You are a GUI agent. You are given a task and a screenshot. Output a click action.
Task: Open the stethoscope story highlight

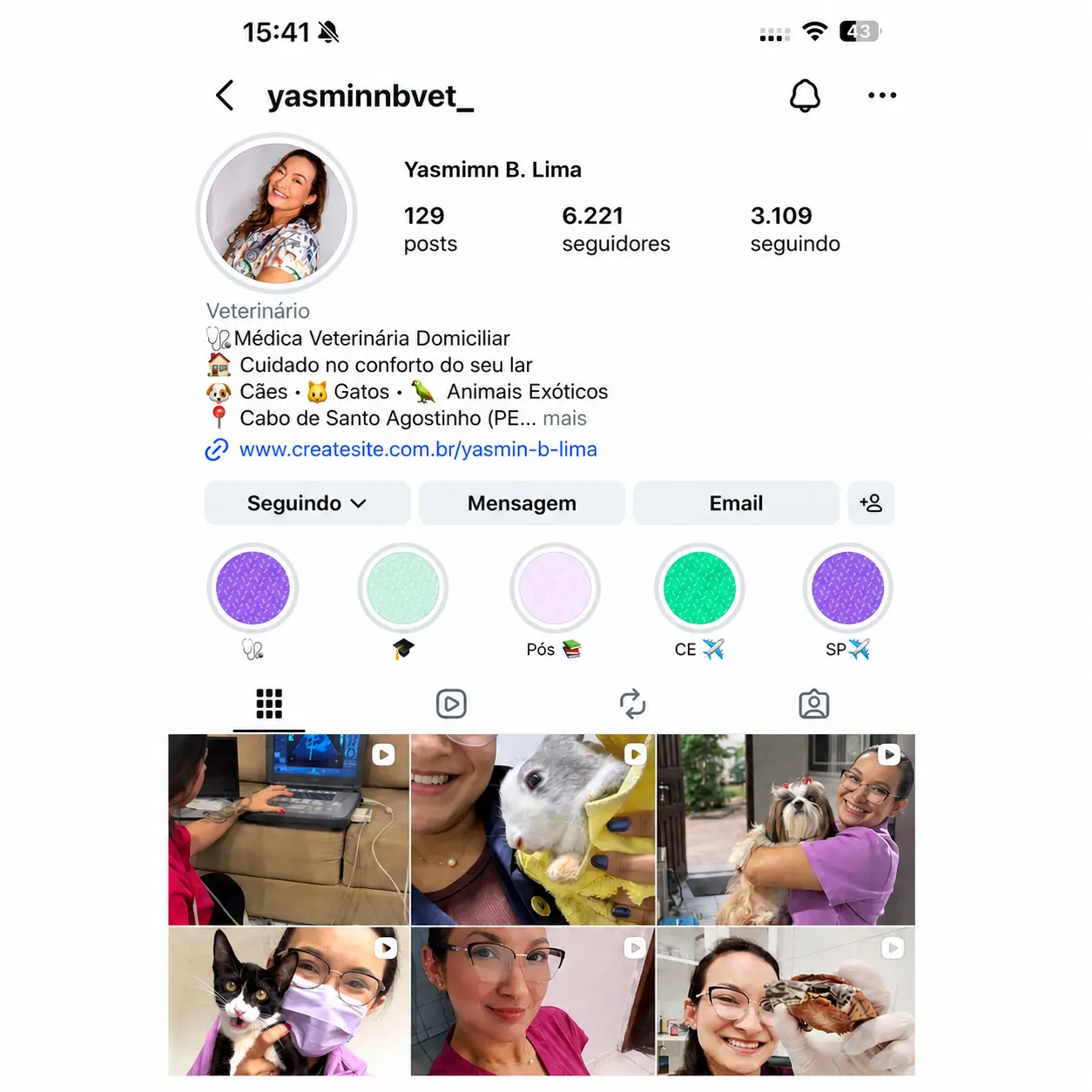(253, 589)
